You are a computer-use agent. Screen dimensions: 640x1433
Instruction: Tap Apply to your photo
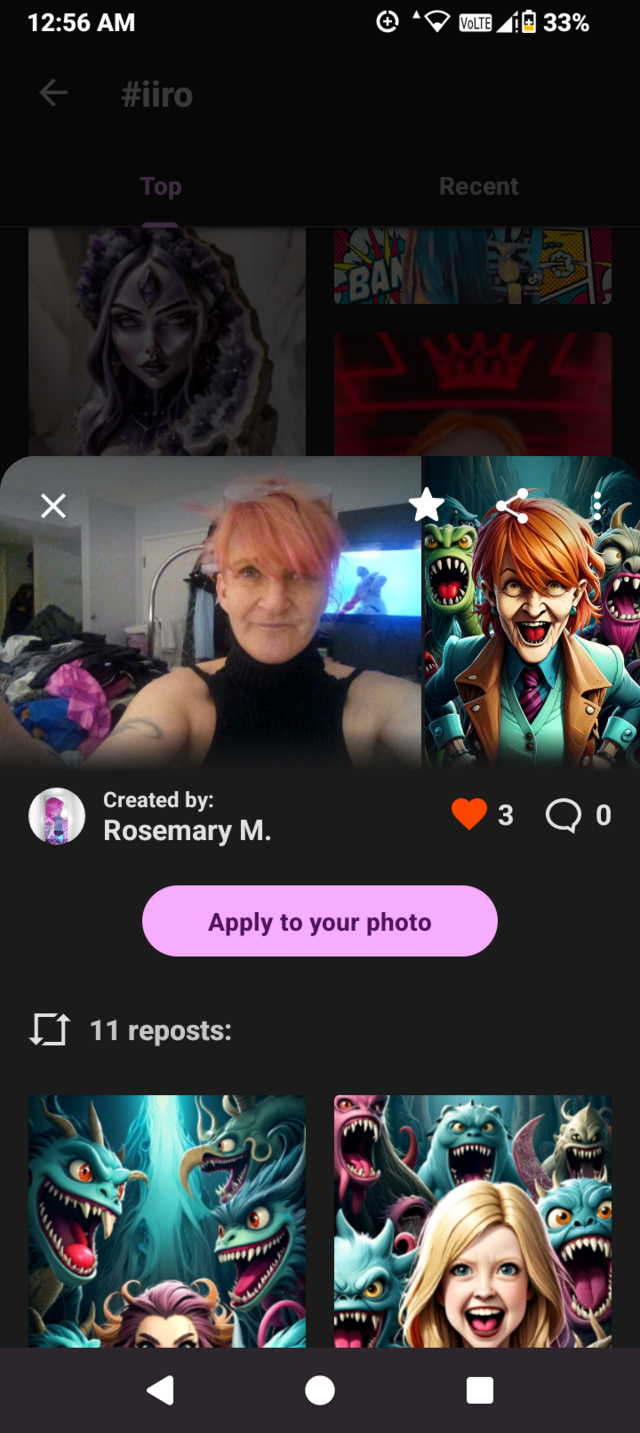[x=320, y=921]
